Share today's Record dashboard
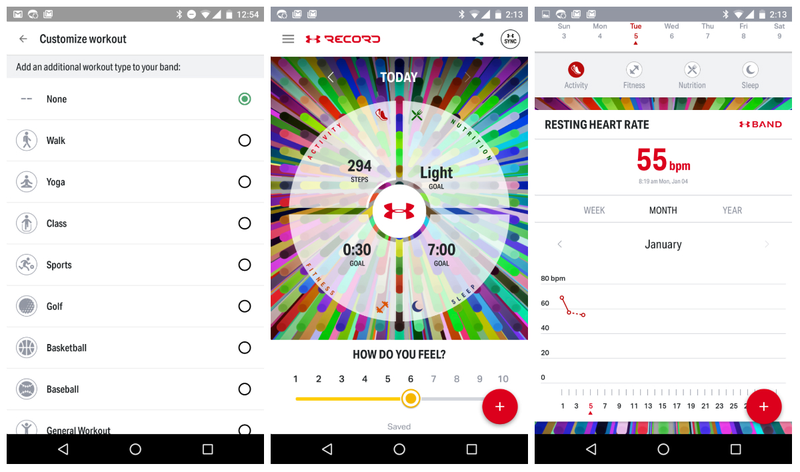Viewport: 800px width, 472px height. [x=478, y=39]
